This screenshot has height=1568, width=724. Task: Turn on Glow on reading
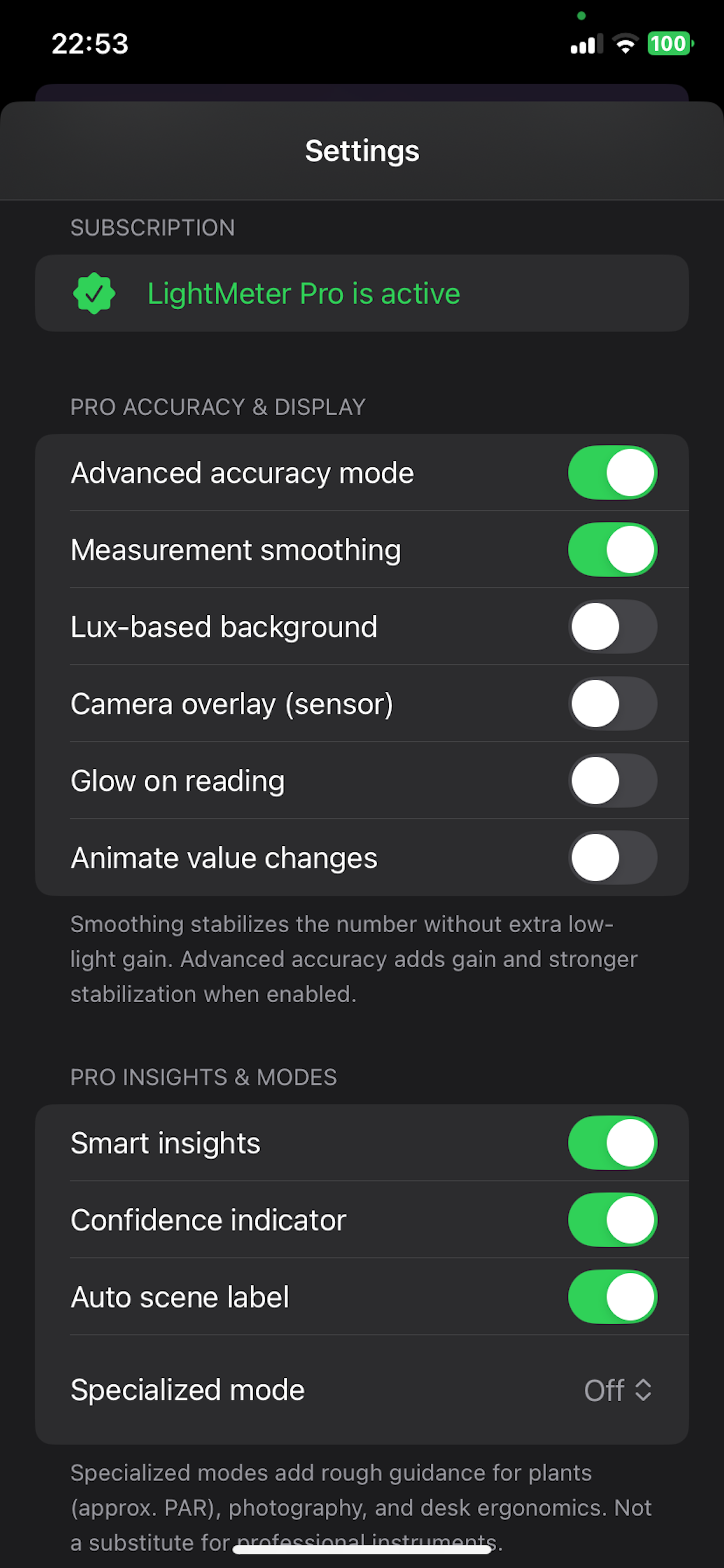point(612,780)
